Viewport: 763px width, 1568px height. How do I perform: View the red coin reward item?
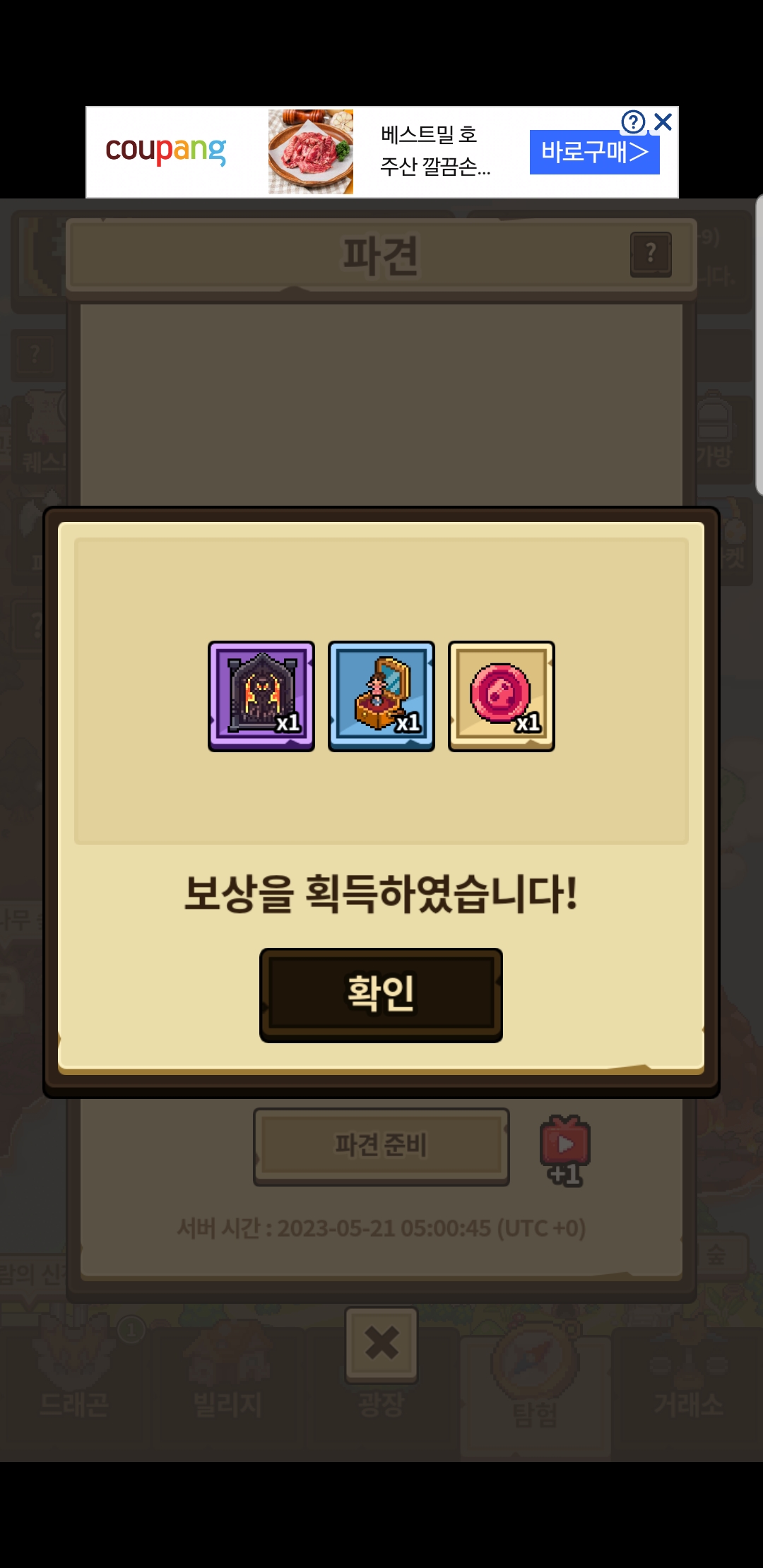[x=502, y=696]
